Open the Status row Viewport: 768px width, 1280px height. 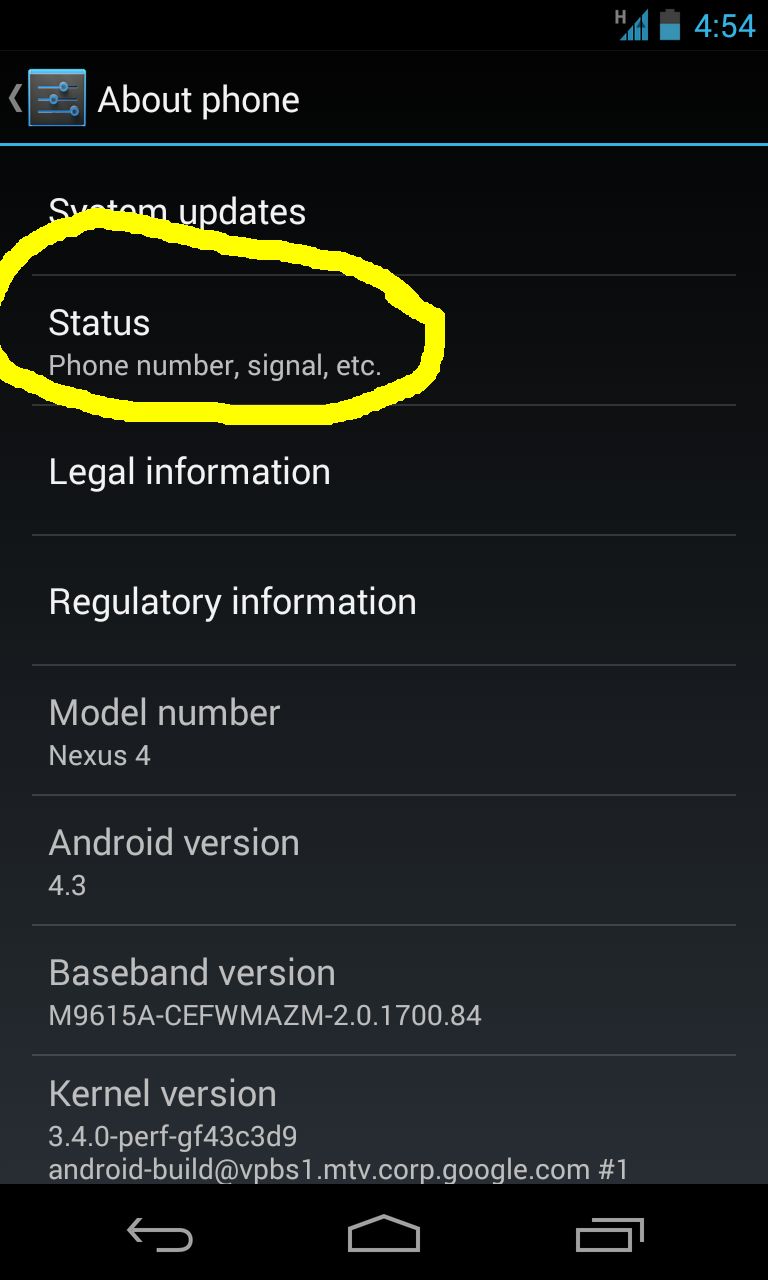(x=383, y=341)
